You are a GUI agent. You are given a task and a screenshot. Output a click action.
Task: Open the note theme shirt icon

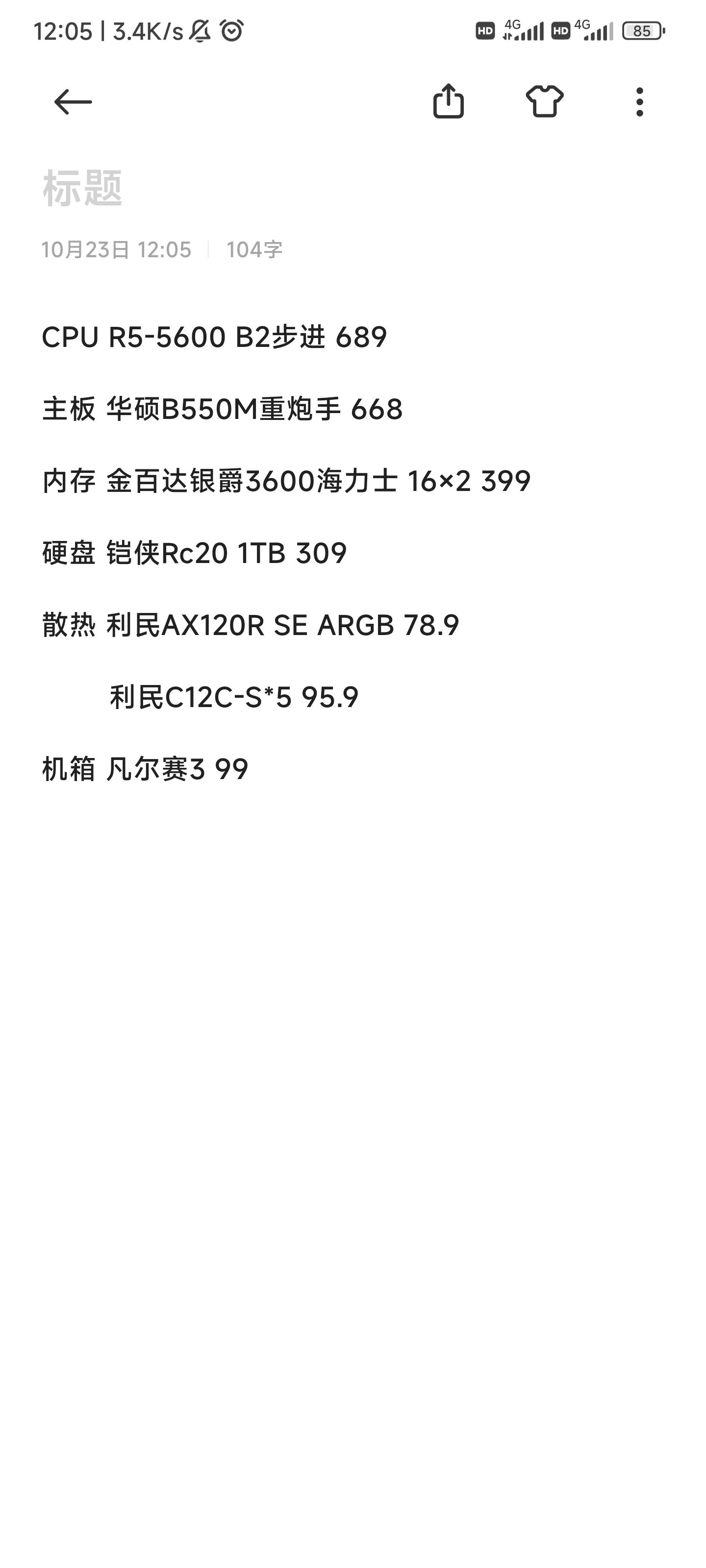[545, 101]
